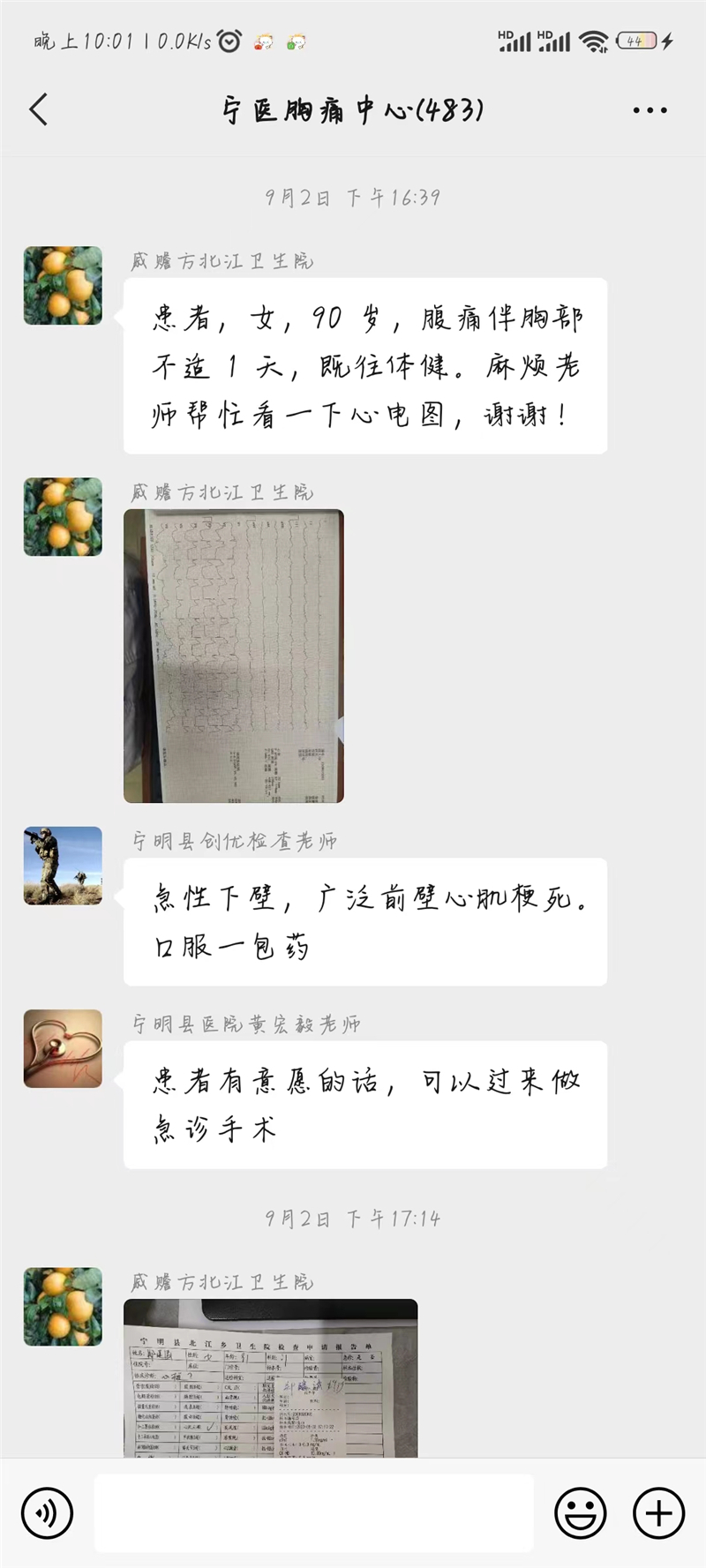Open the examination form photo at the bottom
The image size is (706, 1568).
pos(270,1377)
